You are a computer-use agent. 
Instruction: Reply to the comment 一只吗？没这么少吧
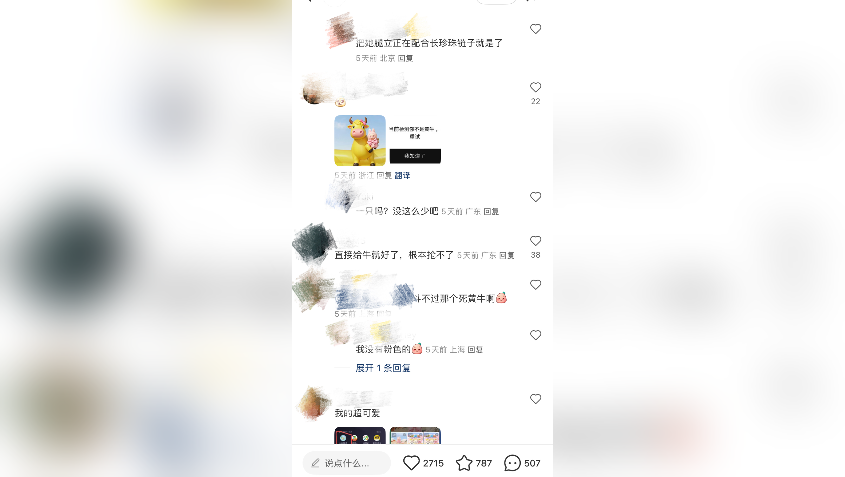pos(490,211)
